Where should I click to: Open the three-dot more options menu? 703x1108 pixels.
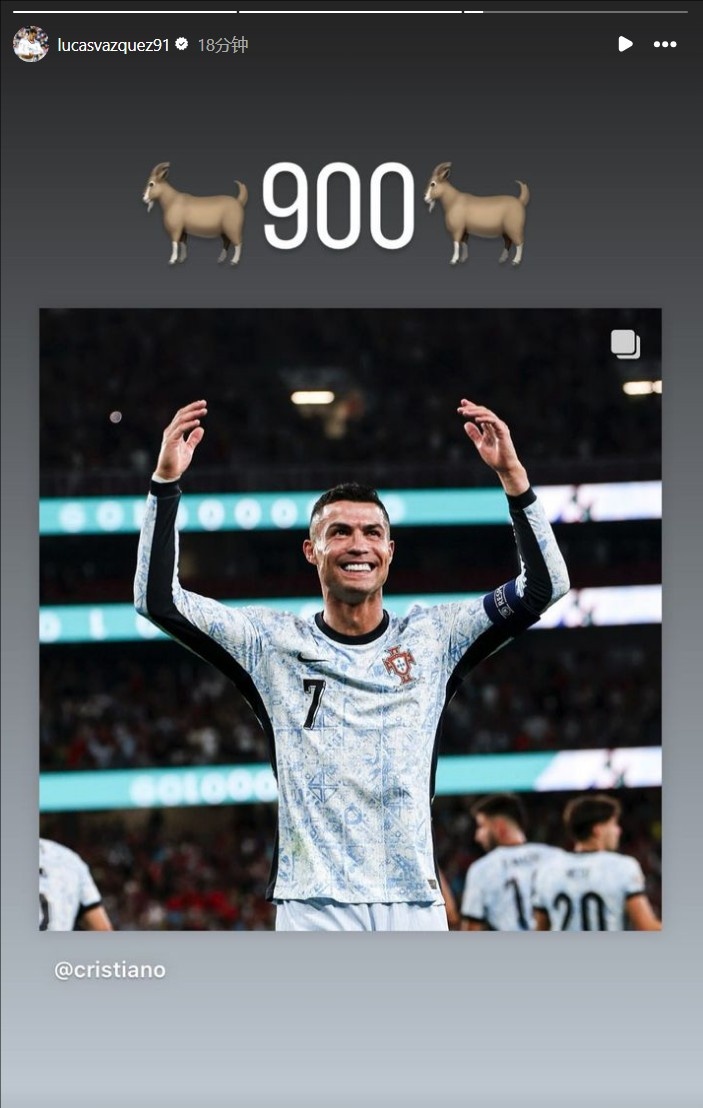pyautogui.click(x=665, y=44)
